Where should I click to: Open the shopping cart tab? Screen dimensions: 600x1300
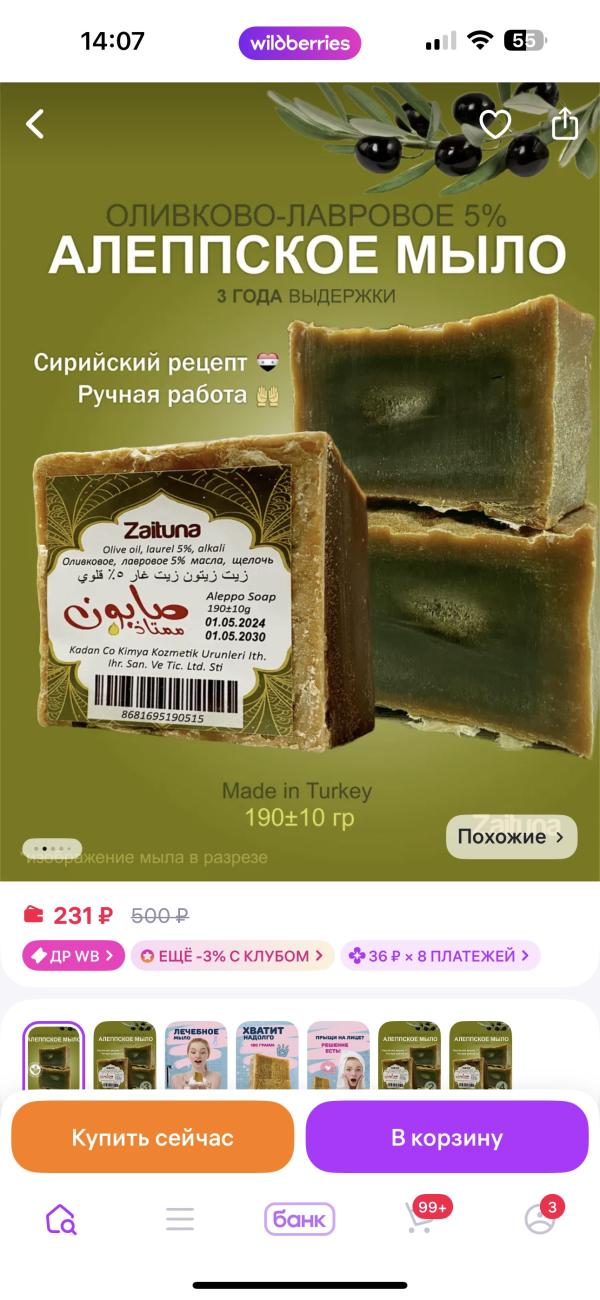420,1219
